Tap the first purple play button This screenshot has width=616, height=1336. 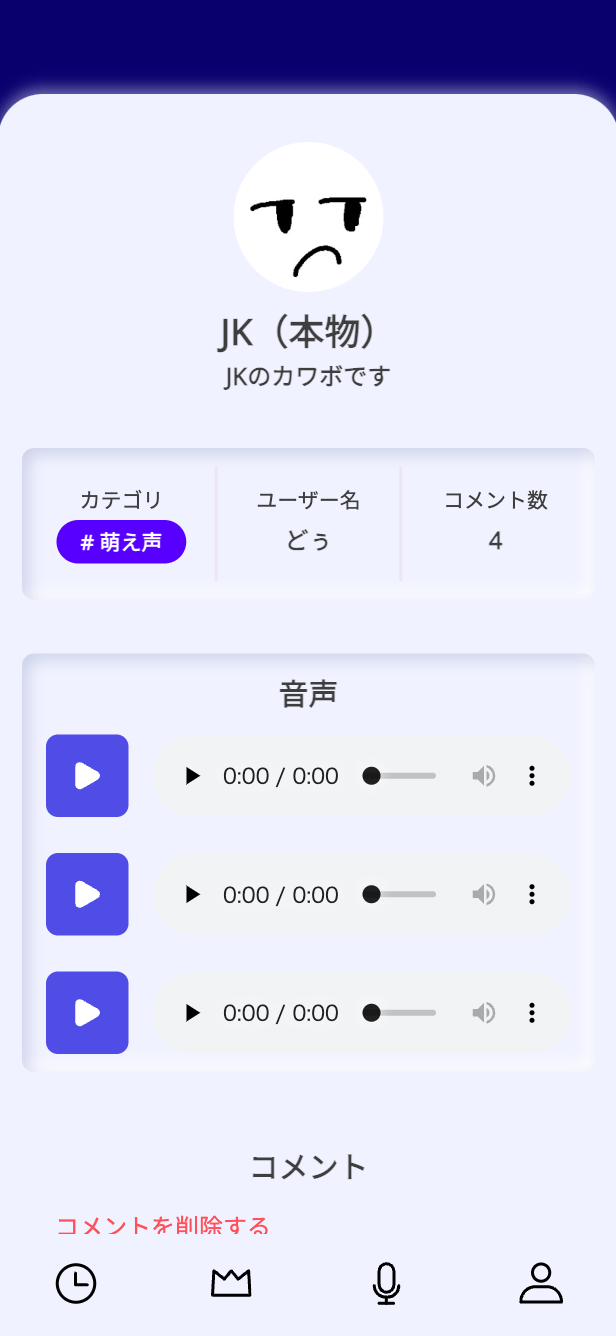87,776
